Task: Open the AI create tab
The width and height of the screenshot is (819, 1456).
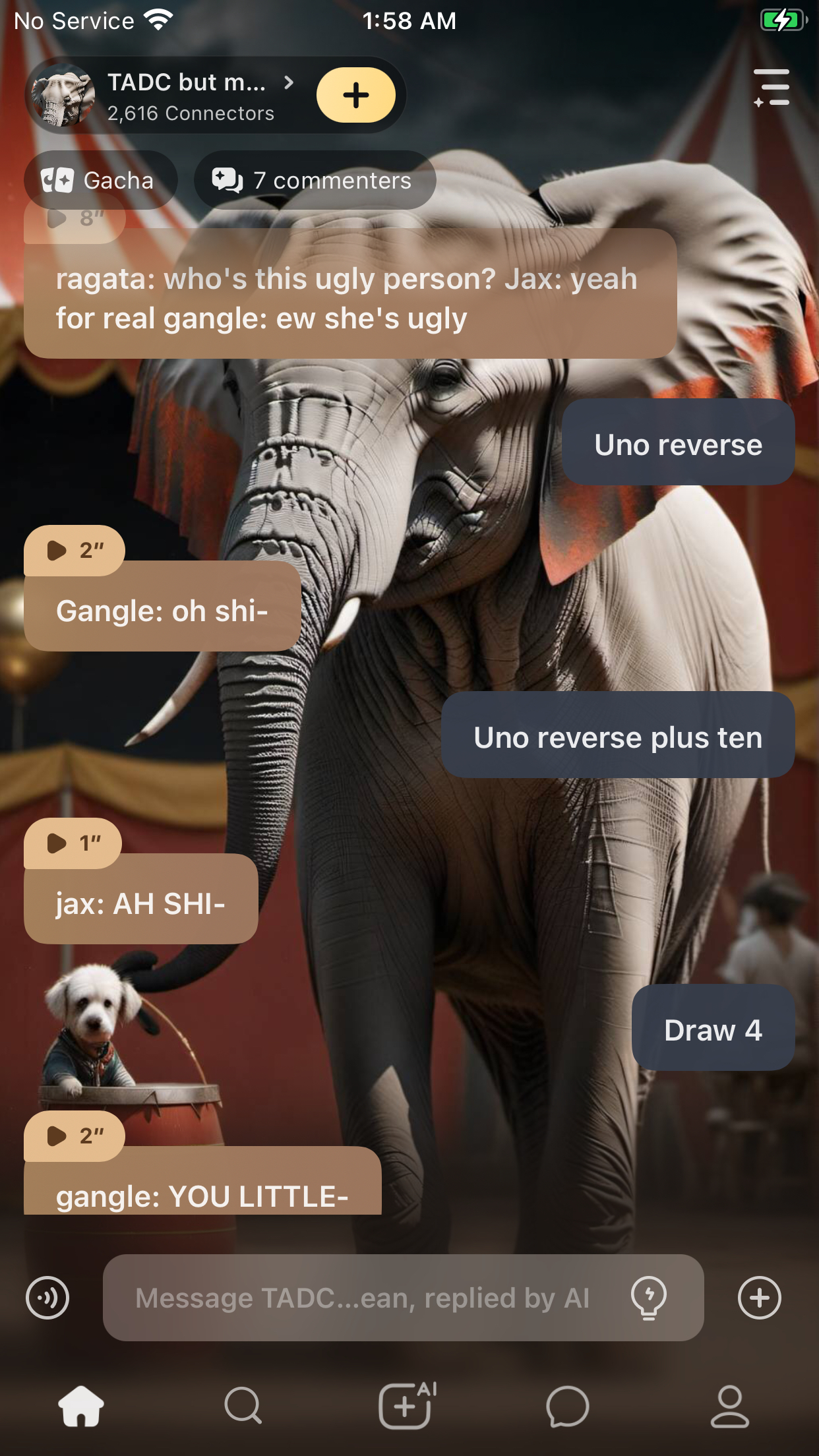Action: point(406,1406)
